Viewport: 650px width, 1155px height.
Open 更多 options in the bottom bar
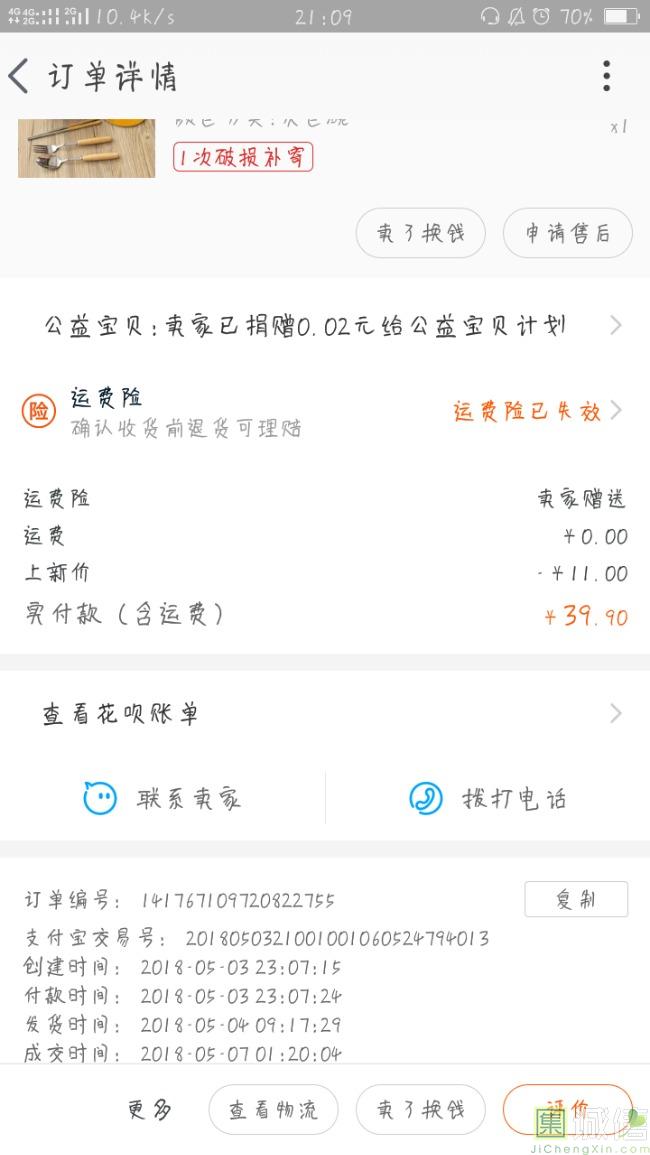pos(149,1109)
